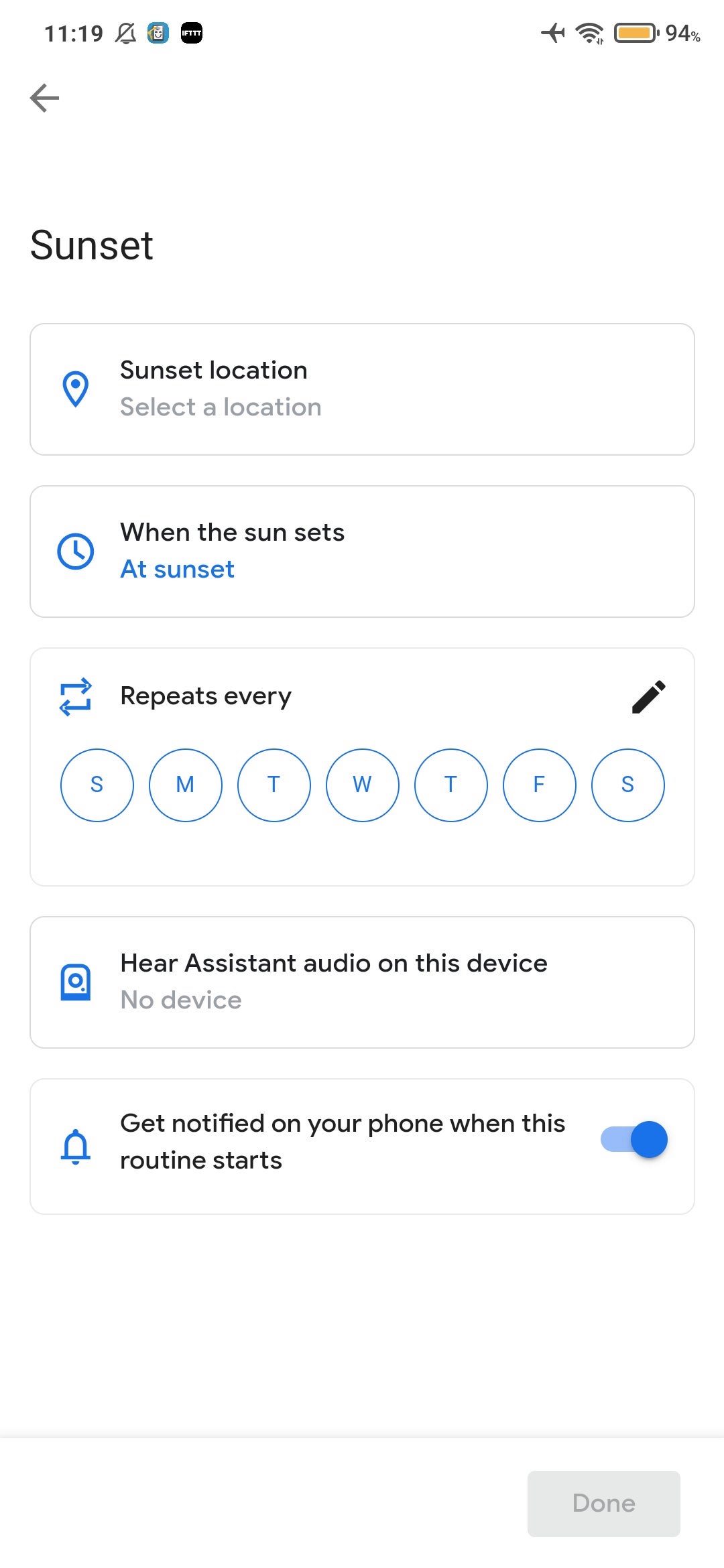Image resolution: width=724 pixels, height=1568 pixels.
Task: Tap the Done button
Action: (604, 1504)
